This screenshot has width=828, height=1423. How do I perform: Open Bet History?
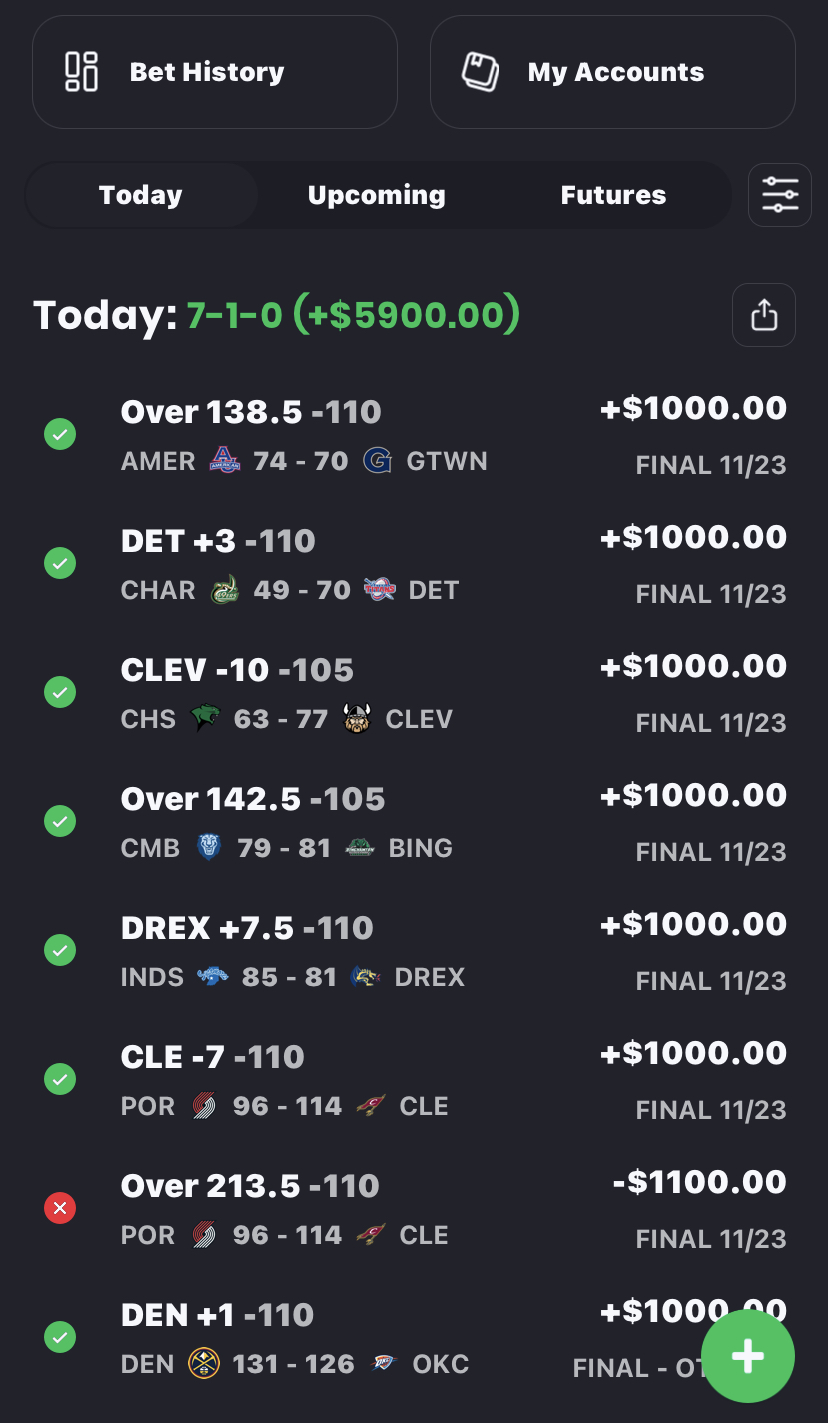[x=214, y=72]
